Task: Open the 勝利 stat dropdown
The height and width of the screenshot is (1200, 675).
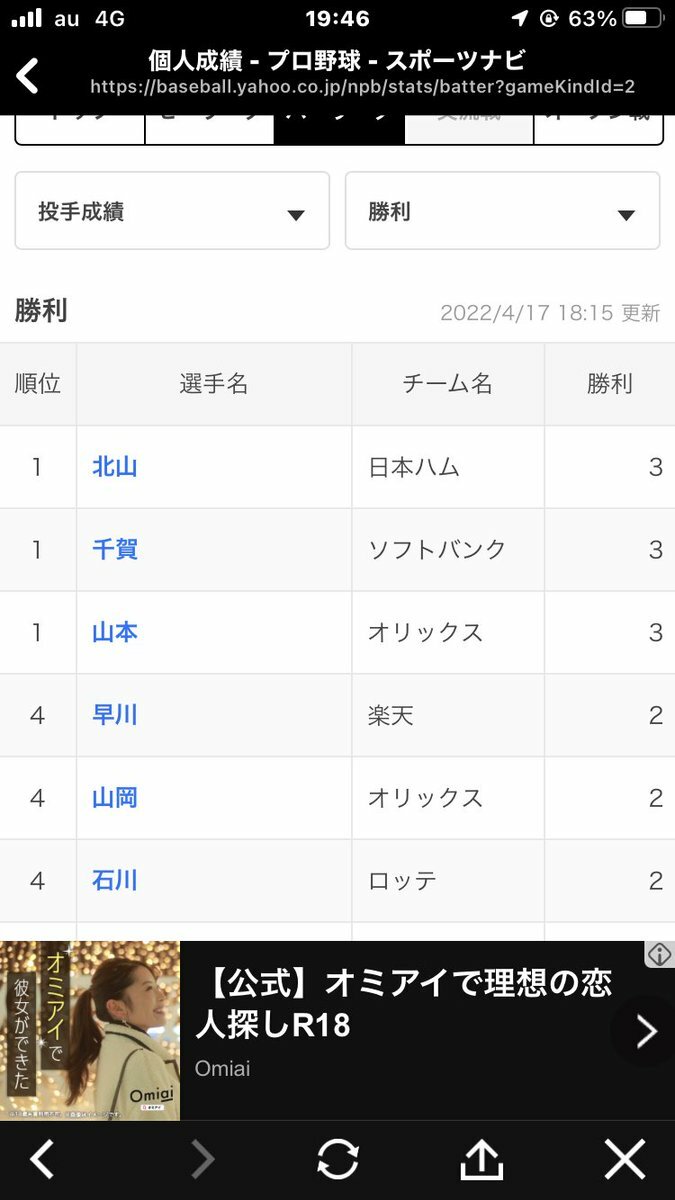Action: pyautogui.click(x=502, y=211)
